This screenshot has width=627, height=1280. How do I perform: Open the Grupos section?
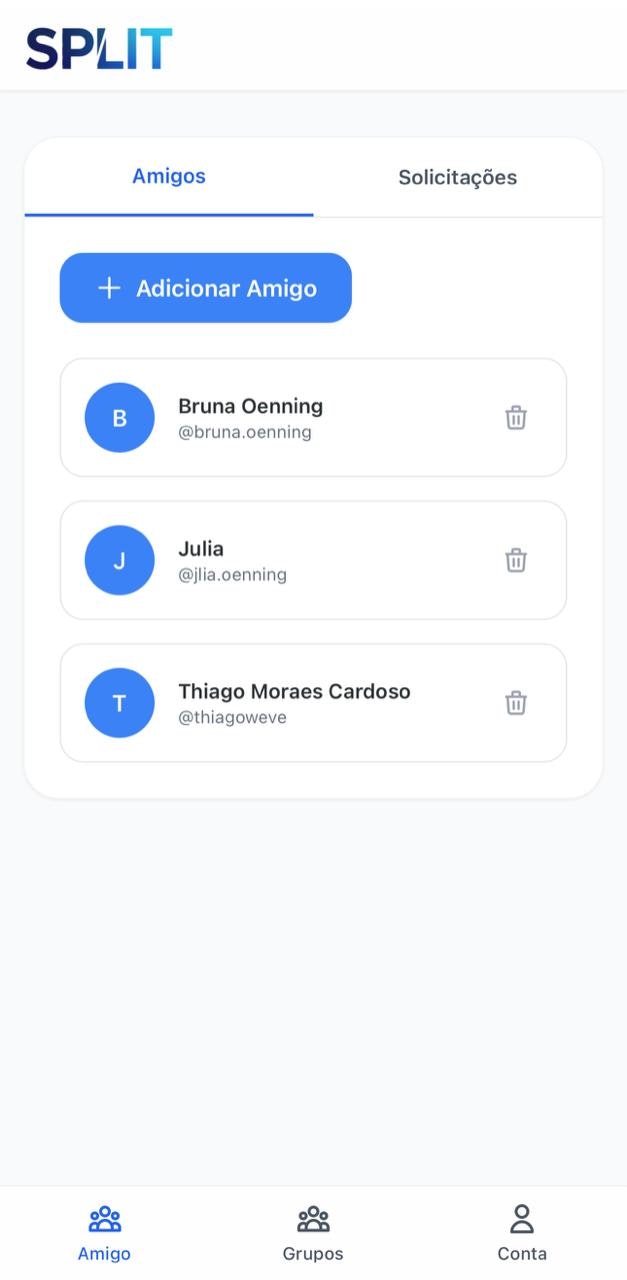pyautogui.click(x=313, y=1233)
